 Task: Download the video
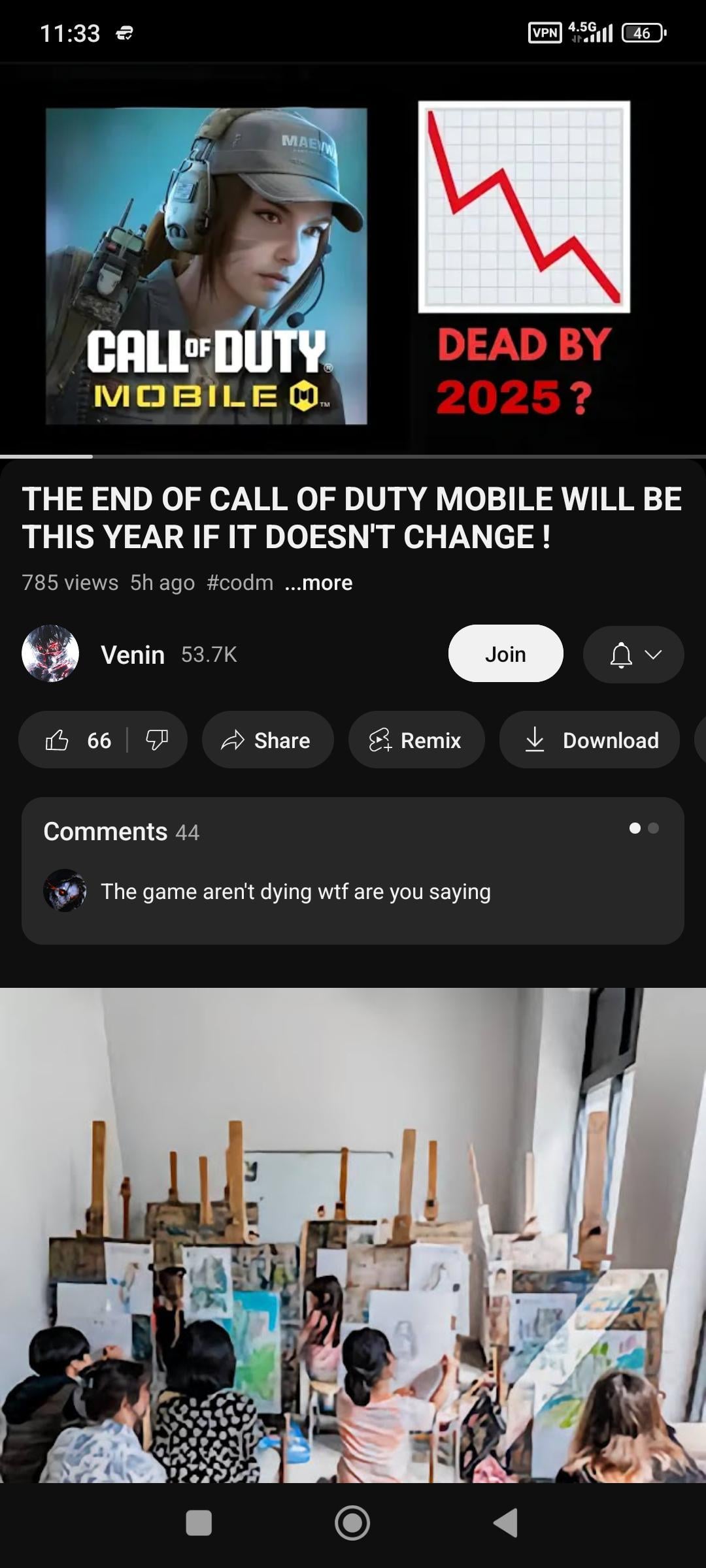(590, 740)
